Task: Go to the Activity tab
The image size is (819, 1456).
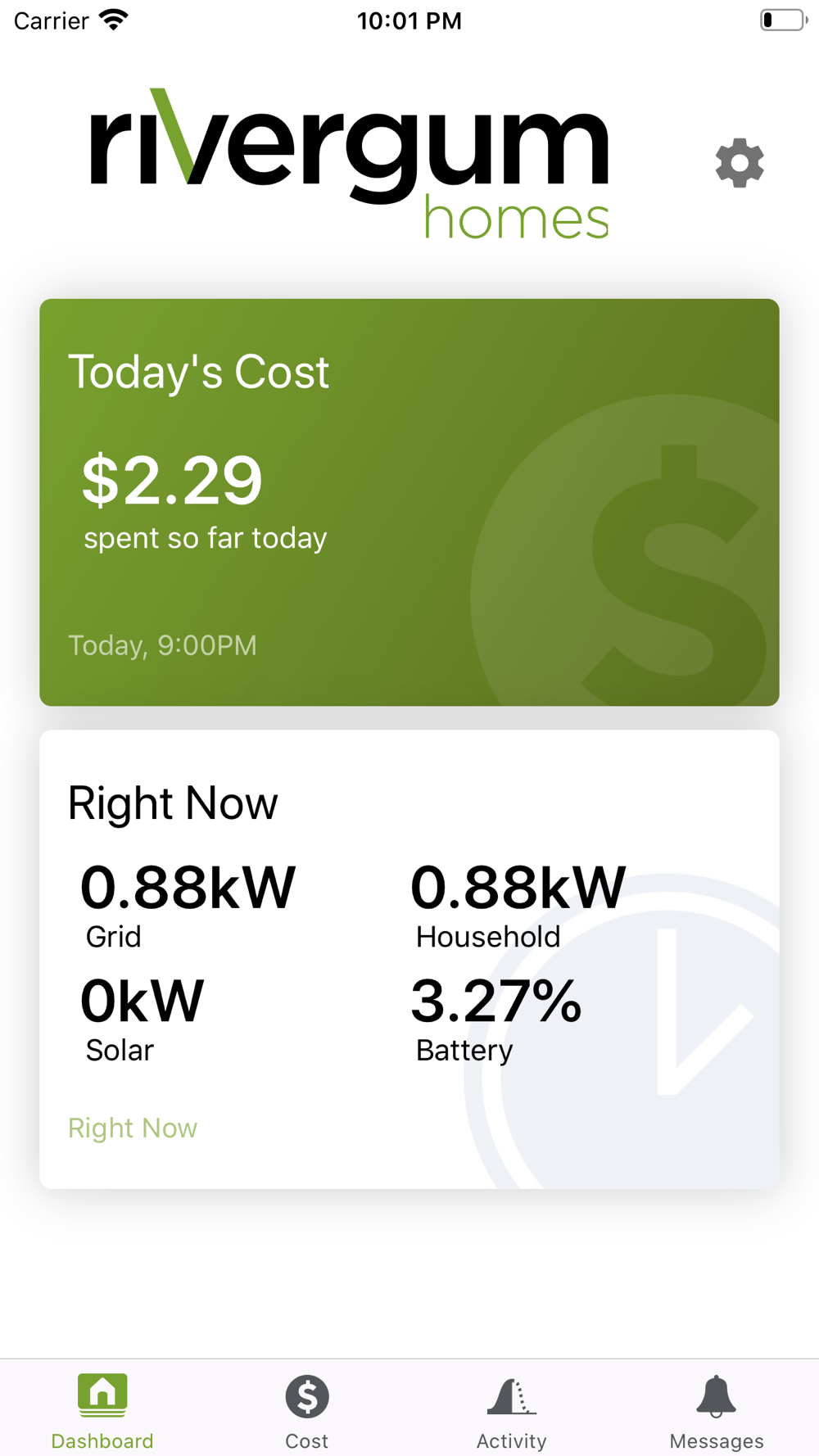Action: point(512,1410)
